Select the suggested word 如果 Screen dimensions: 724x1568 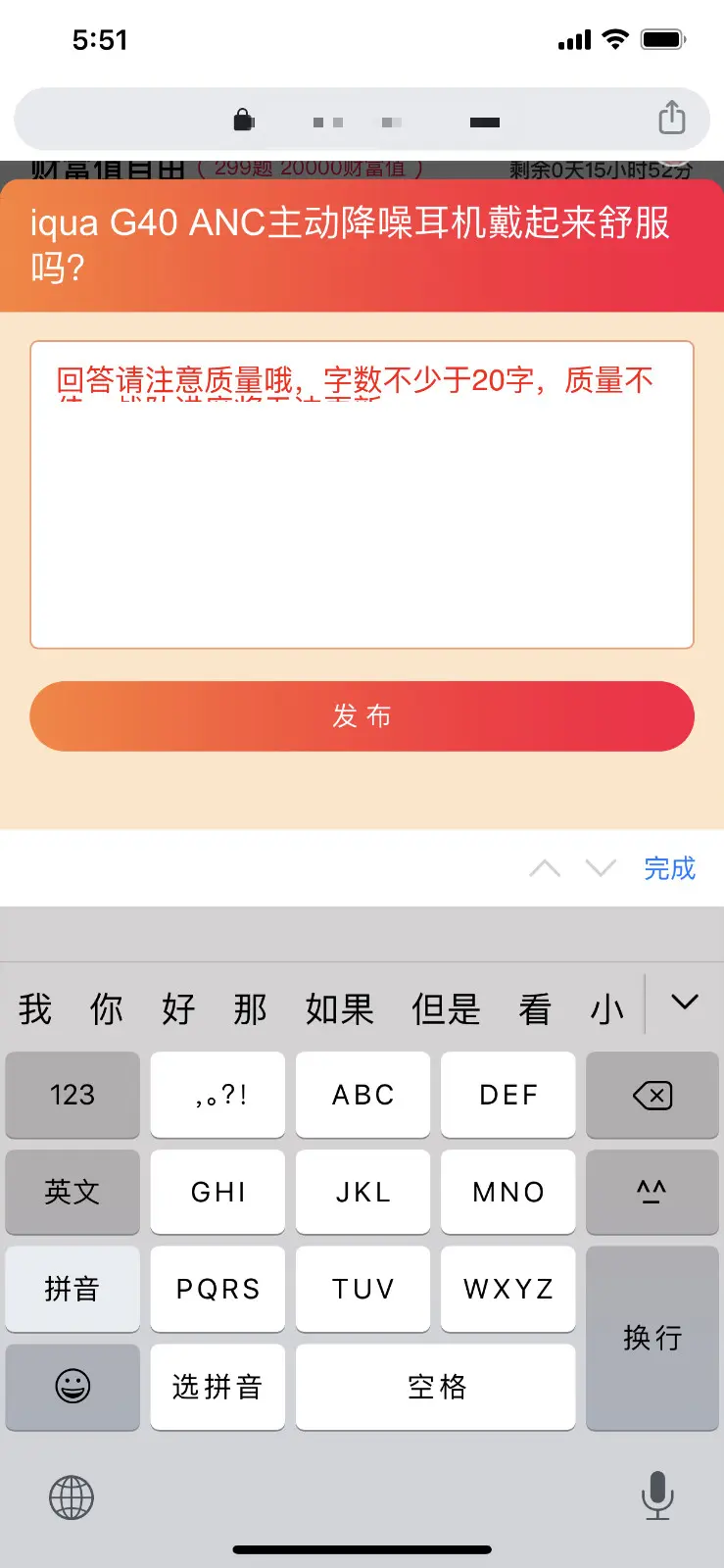tap(339, 1008)
